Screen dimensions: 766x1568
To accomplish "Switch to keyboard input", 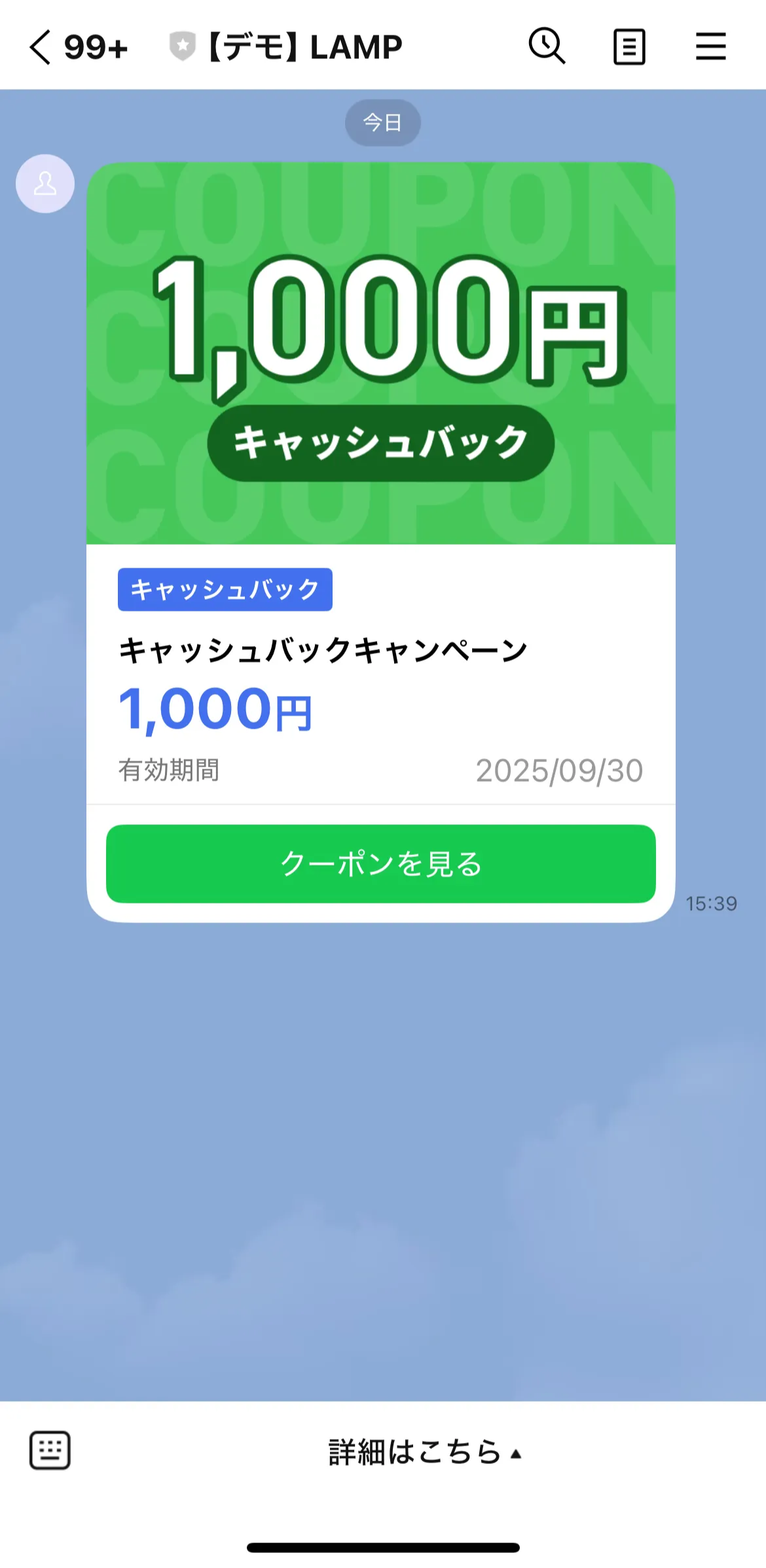I will click(50, 1451).
